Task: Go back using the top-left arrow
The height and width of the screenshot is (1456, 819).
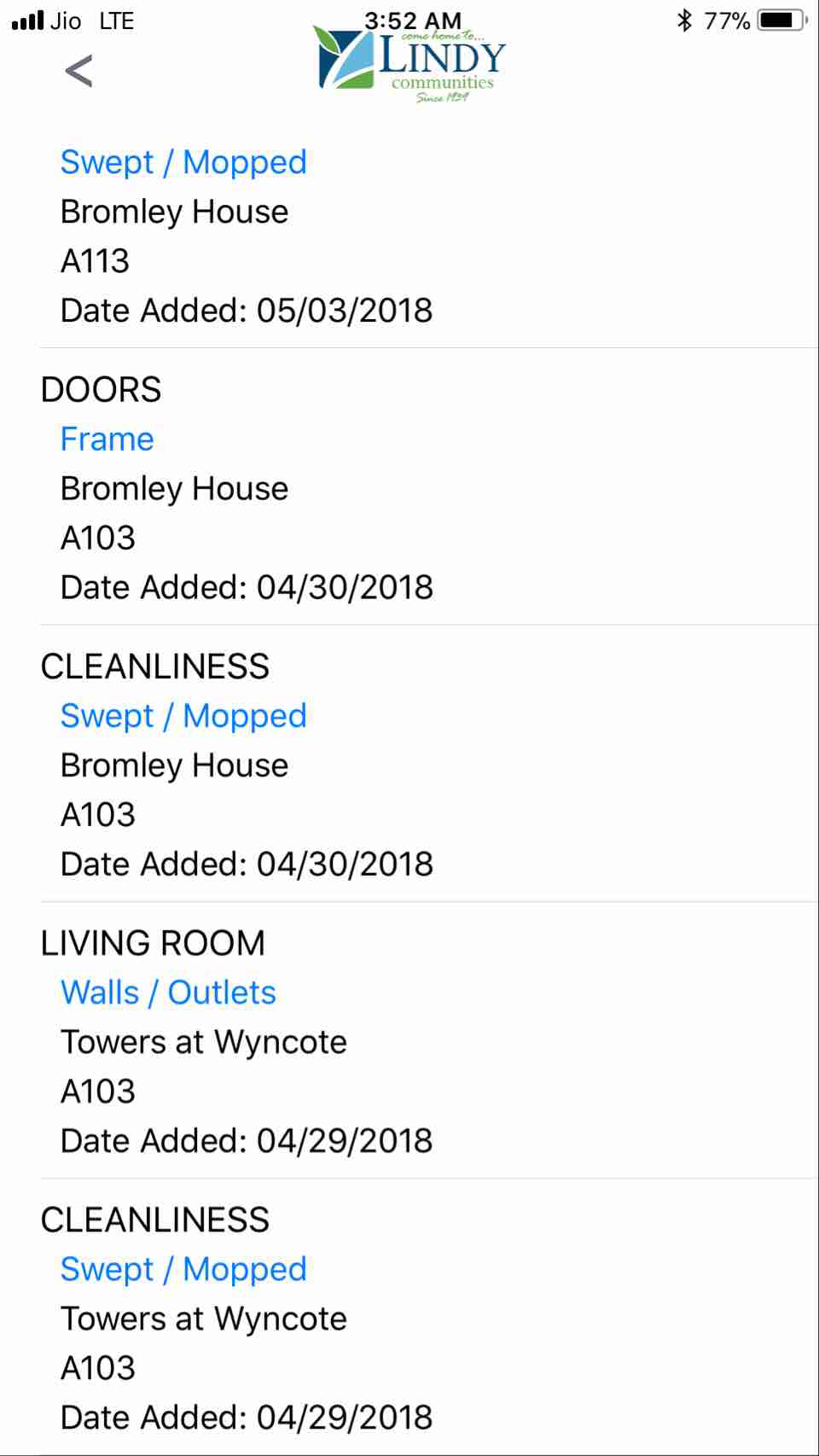Action: (78, 71)
